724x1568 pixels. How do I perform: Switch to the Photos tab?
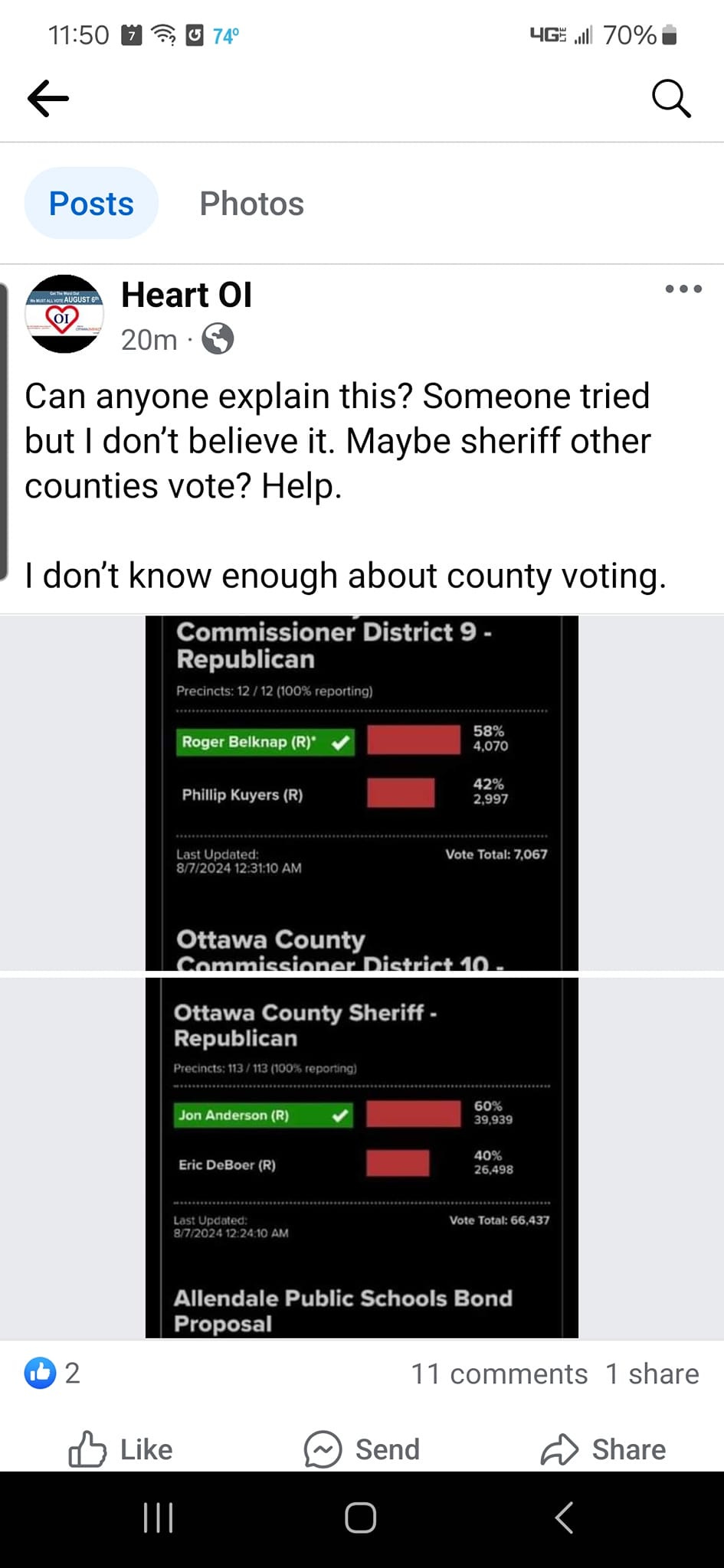click(251, 204)
